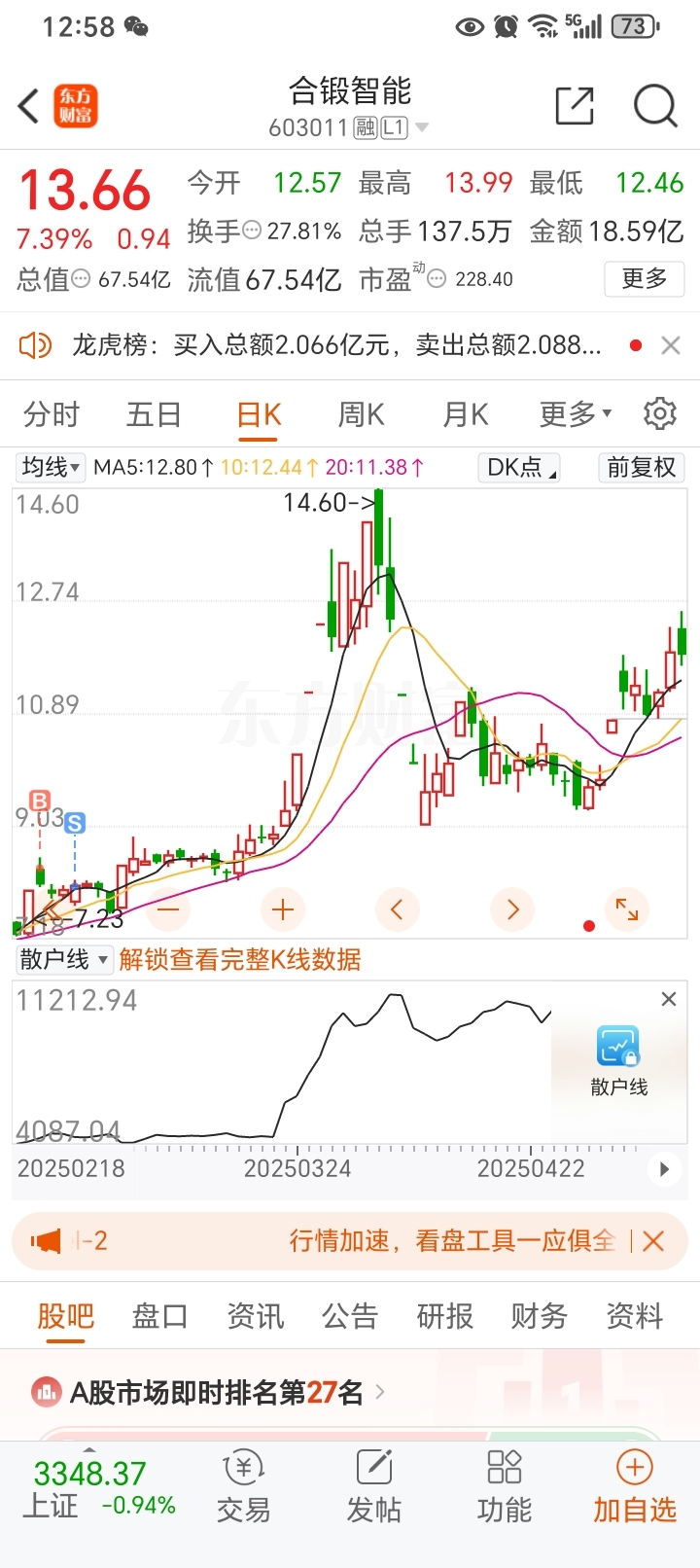
Task: Go back using the top-left arrow
Action: [x=29, y=106]
